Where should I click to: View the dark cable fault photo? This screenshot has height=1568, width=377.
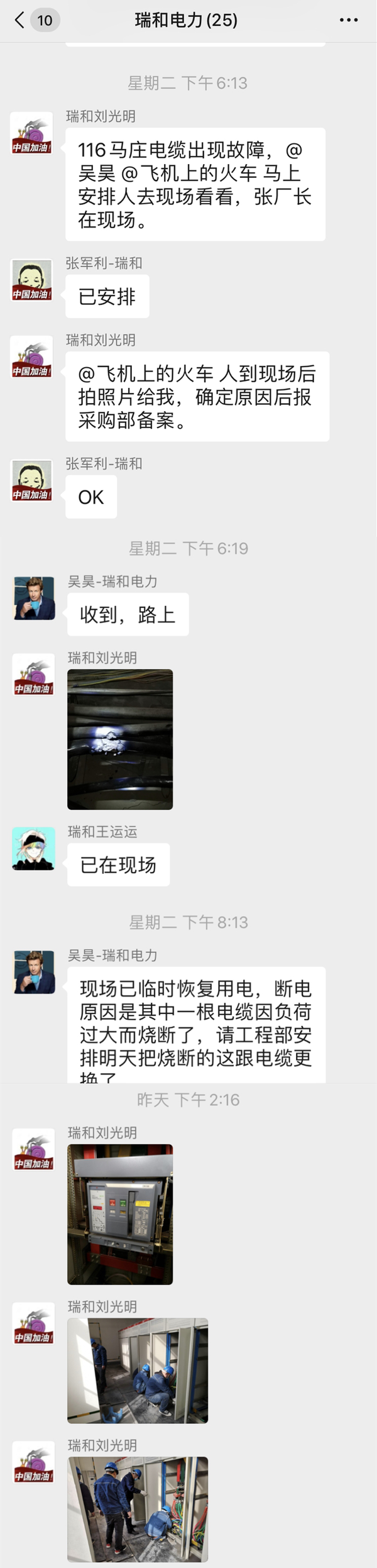120,739
